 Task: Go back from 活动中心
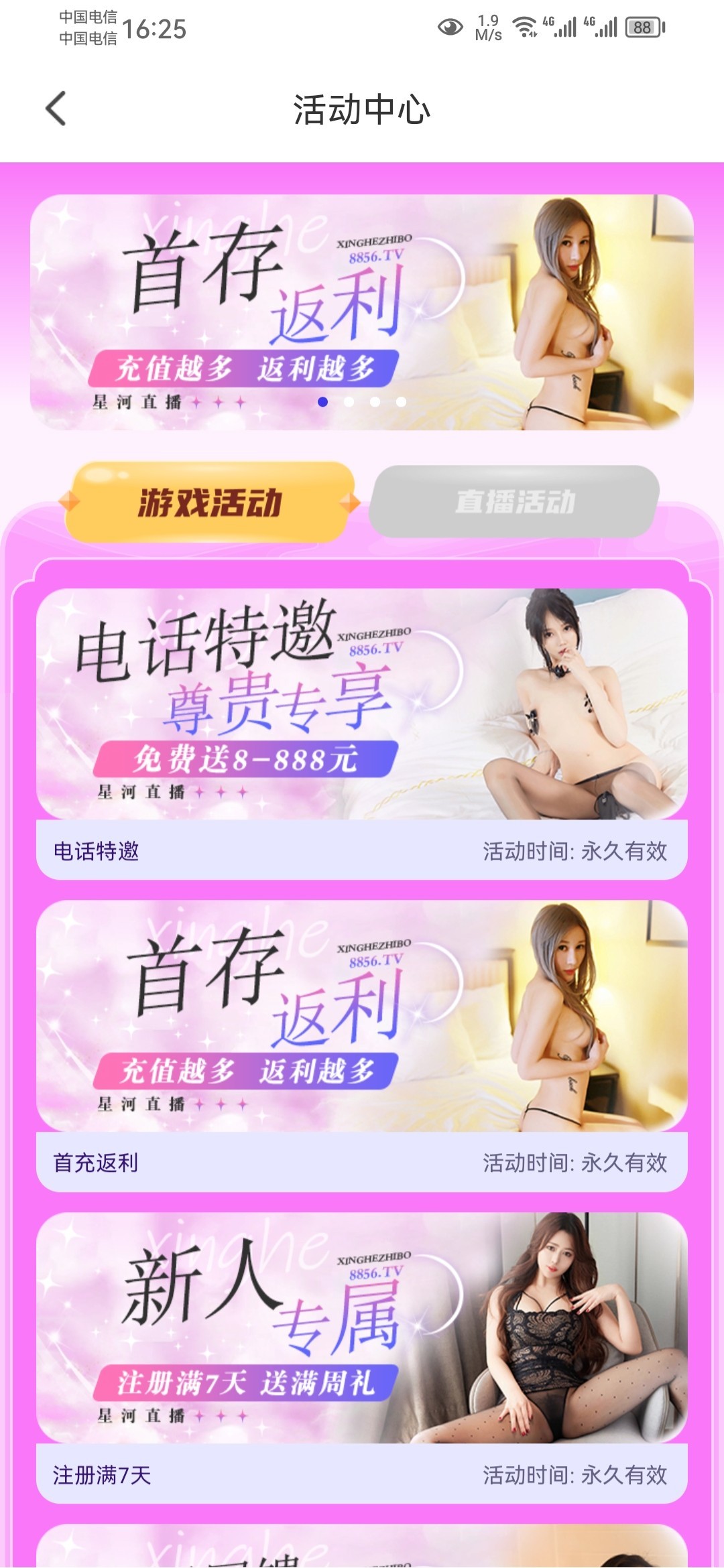(x=56, y=109)
